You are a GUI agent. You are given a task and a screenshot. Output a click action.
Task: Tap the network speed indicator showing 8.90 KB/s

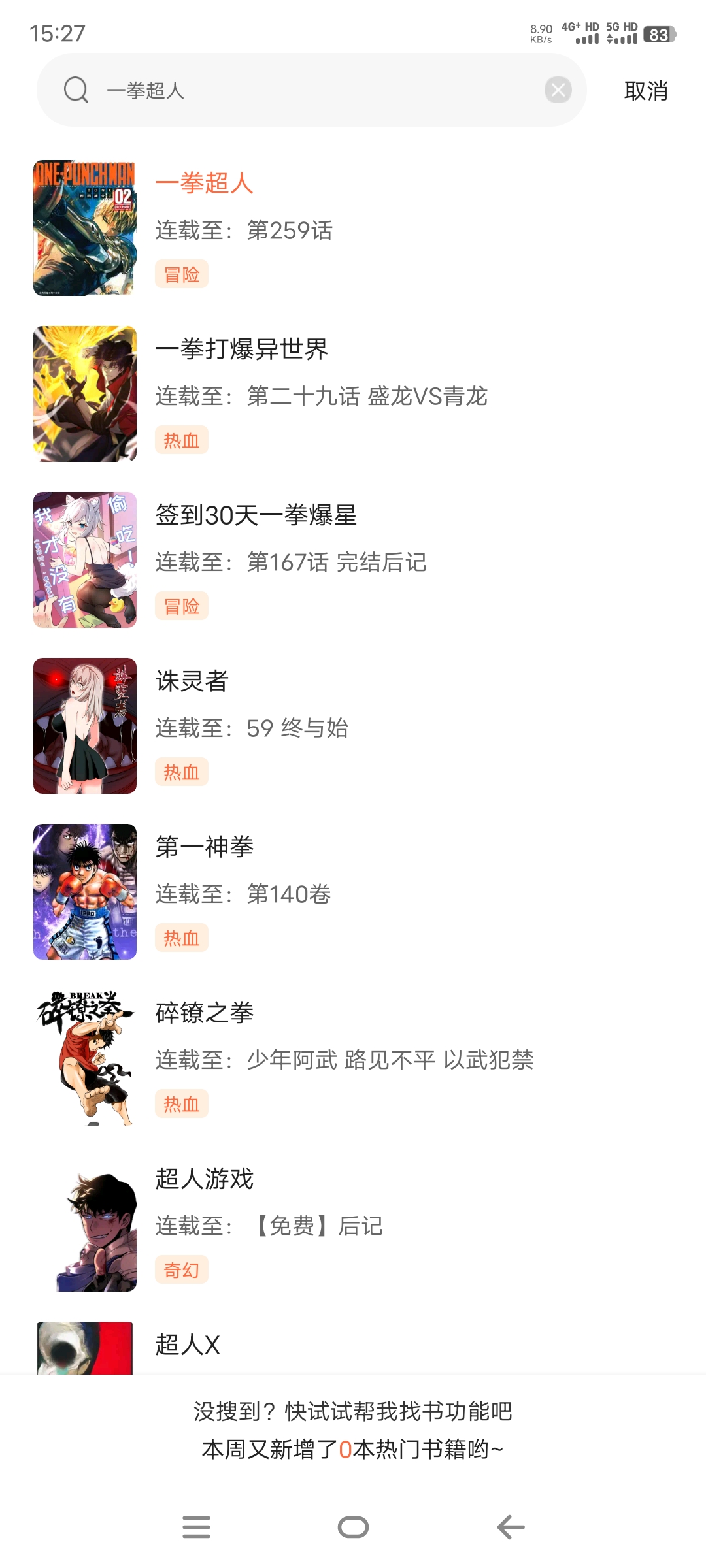point(540,36)
